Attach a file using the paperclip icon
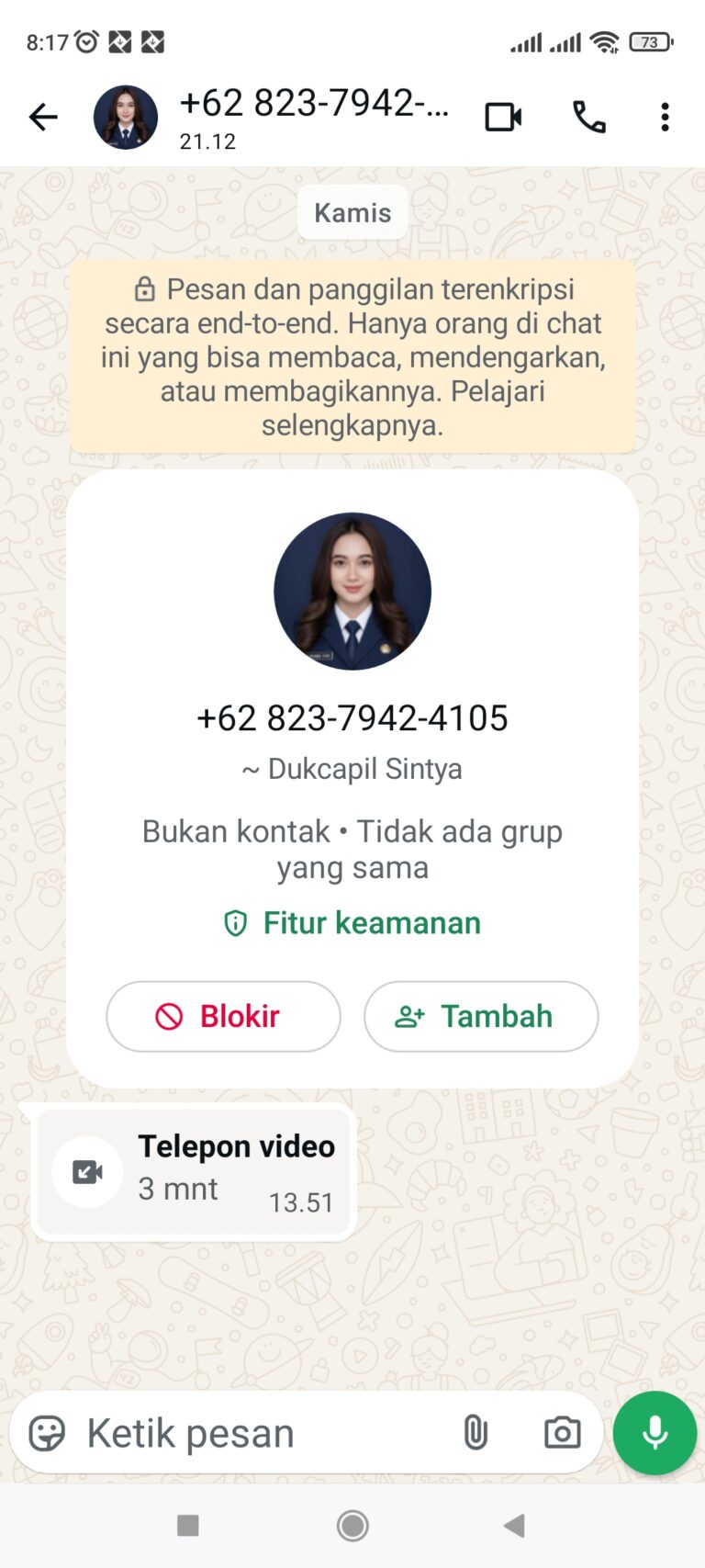The image size is (705, 1568). pos(476,1432)
